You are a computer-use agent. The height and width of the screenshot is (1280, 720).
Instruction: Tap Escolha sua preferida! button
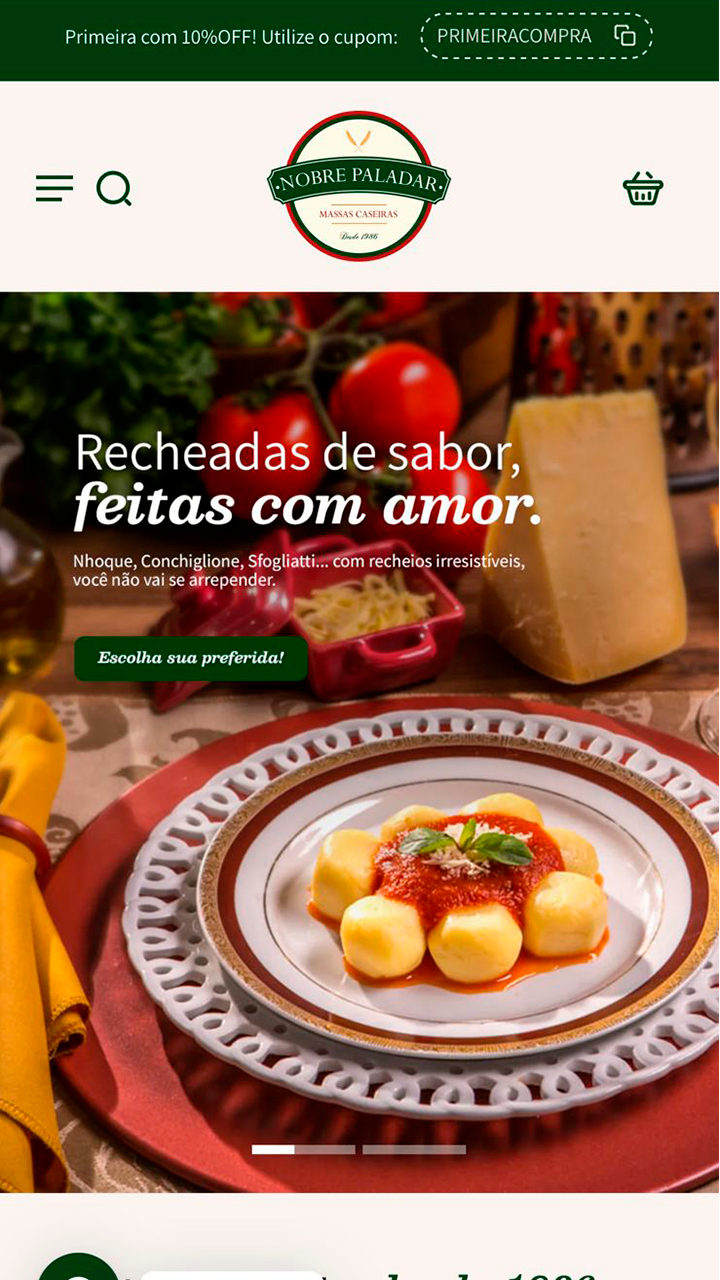point(190,658)
